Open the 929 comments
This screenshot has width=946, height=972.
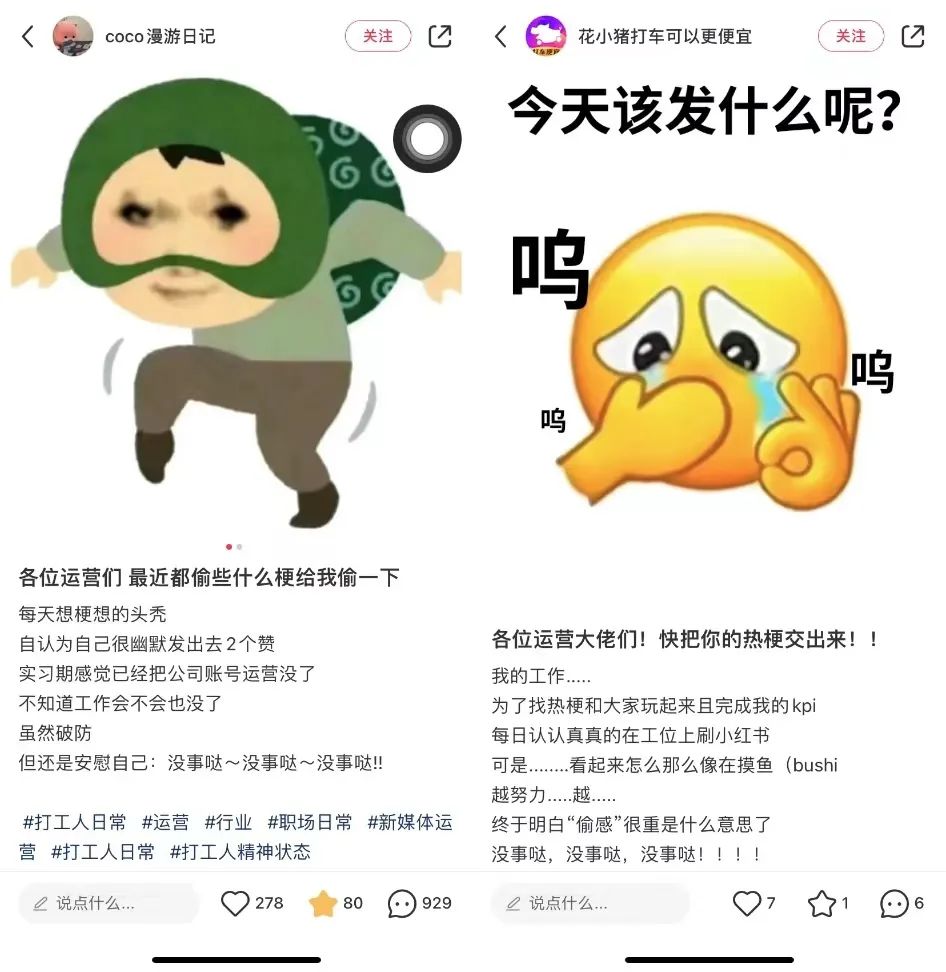(x=402, y=903)
